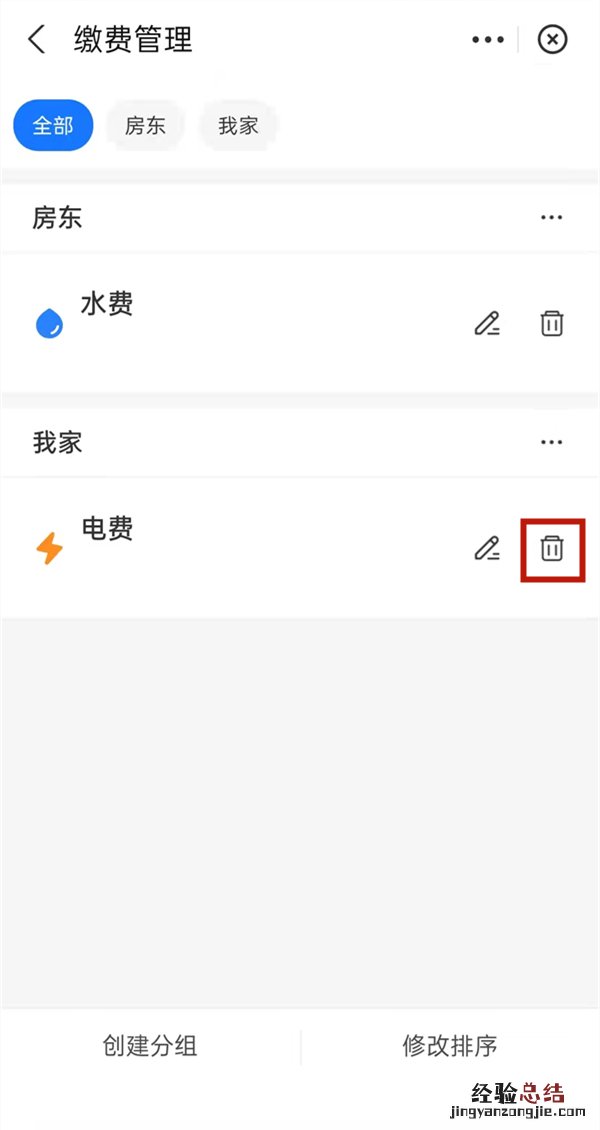This screenshot has height=1130, width=600.
Task: Open more options for 我家 group
Action: tap(551, 442)
